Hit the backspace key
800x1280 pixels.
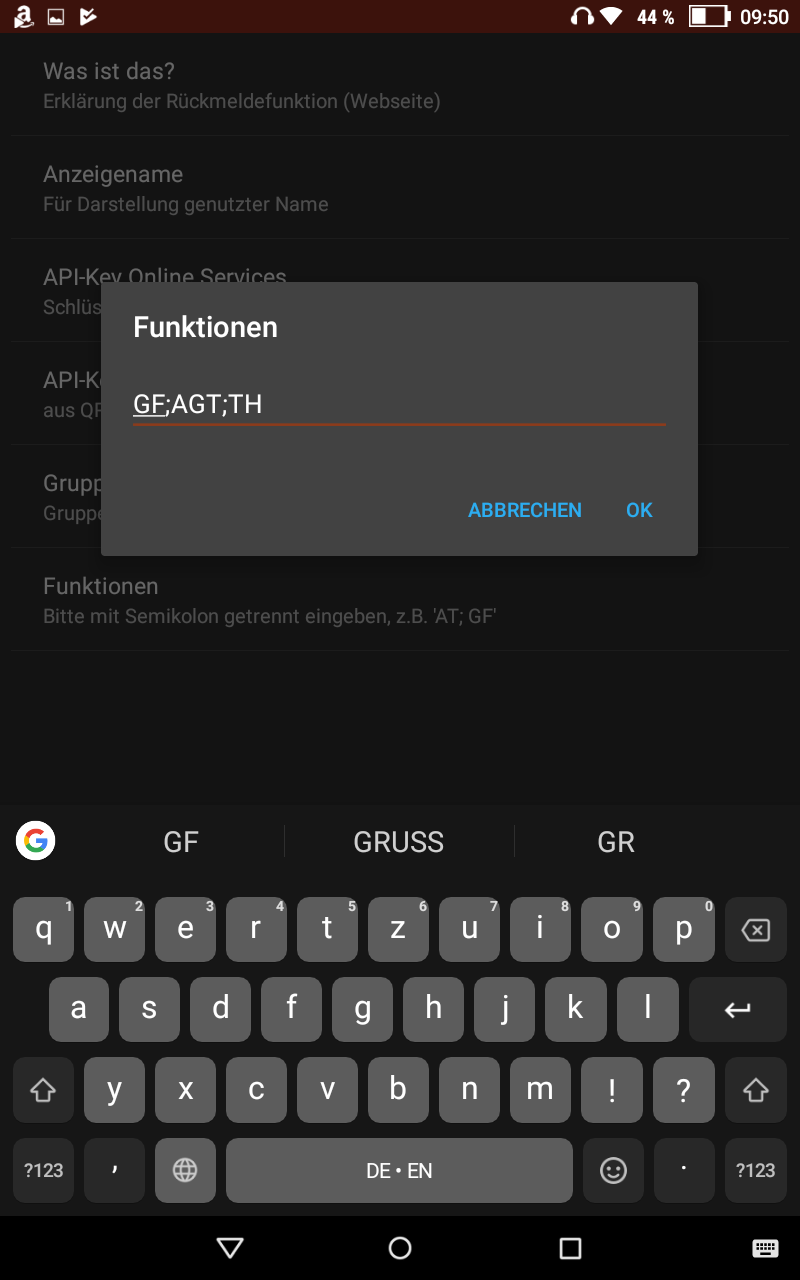coord(755,930)
